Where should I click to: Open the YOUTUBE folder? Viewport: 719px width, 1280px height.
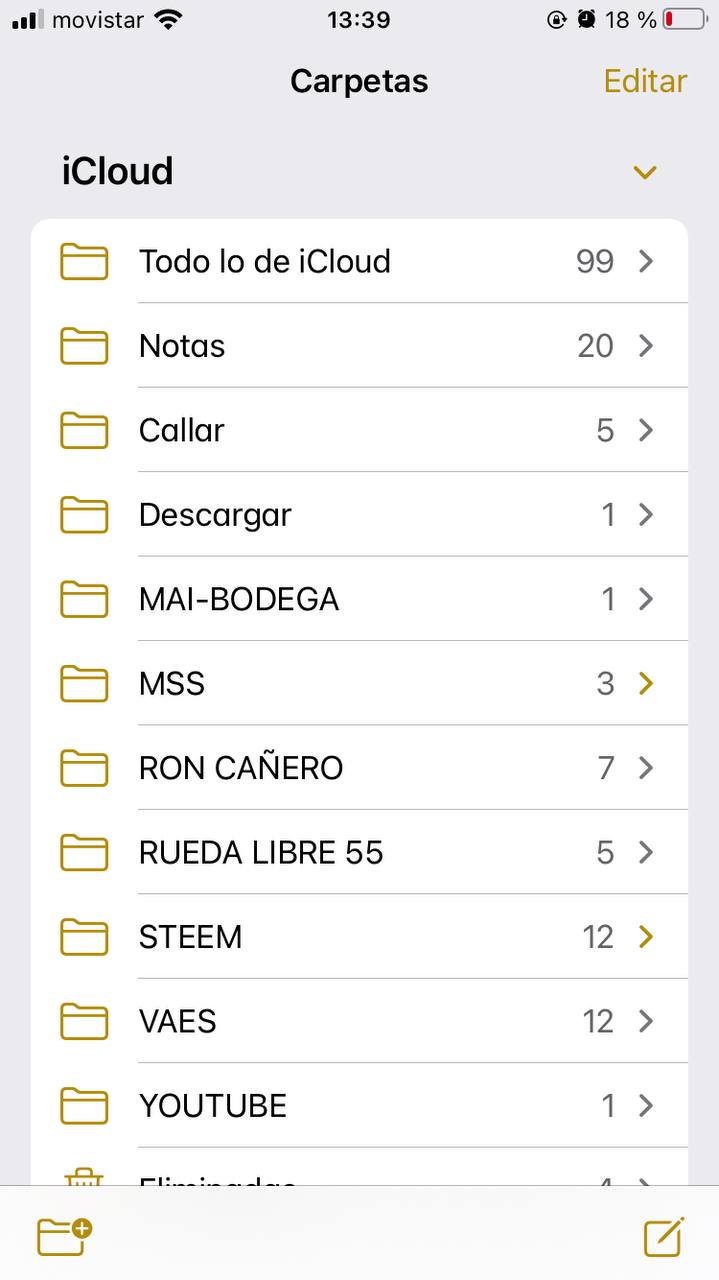click(x=359, y=1105)
